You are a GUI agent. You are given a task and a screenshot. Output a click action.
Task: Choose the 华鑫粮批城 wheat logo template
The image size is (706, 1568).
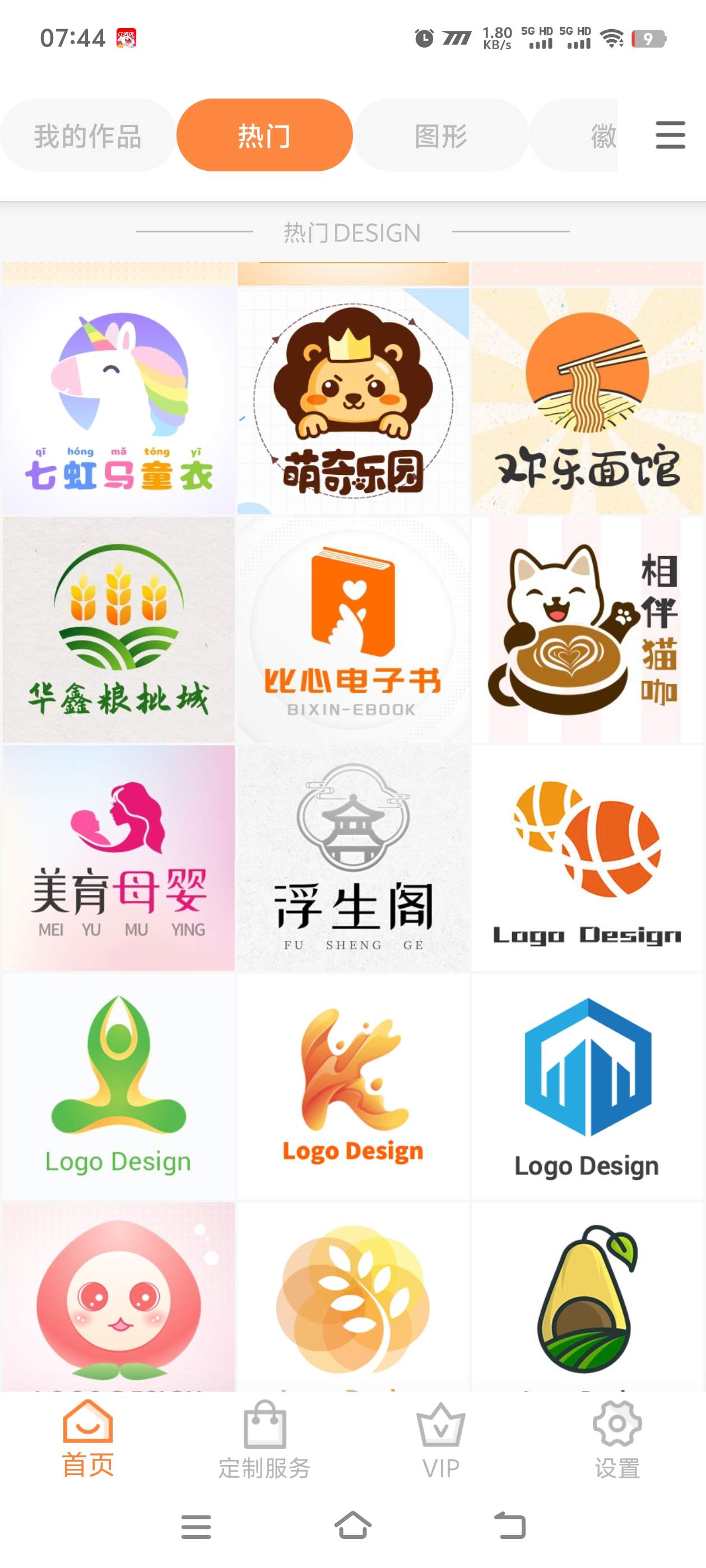tap(118, 629)
